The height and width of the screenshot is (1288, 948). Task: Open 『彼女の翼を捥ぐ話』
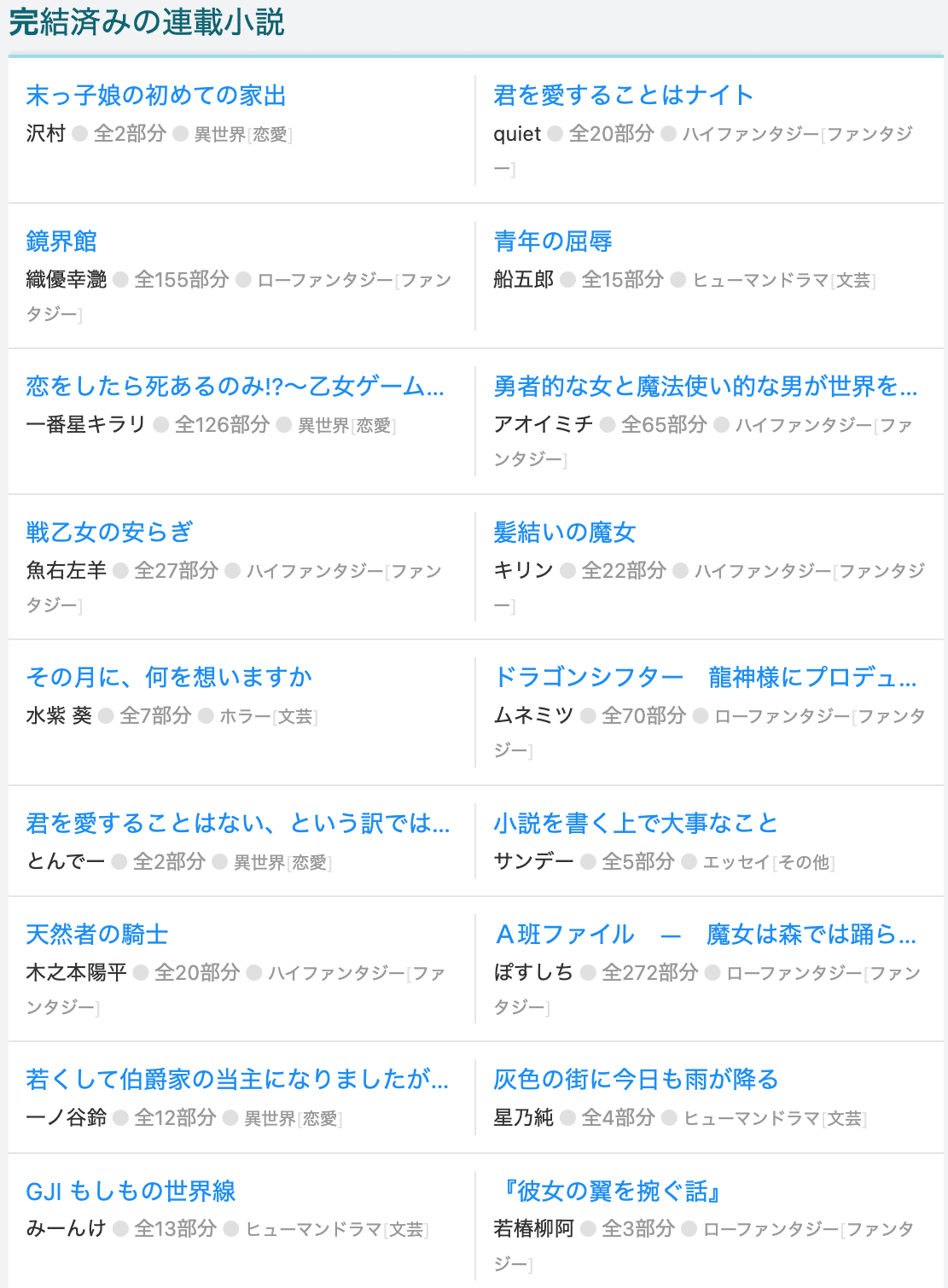pyautogui.click(x=611, y=1192)
